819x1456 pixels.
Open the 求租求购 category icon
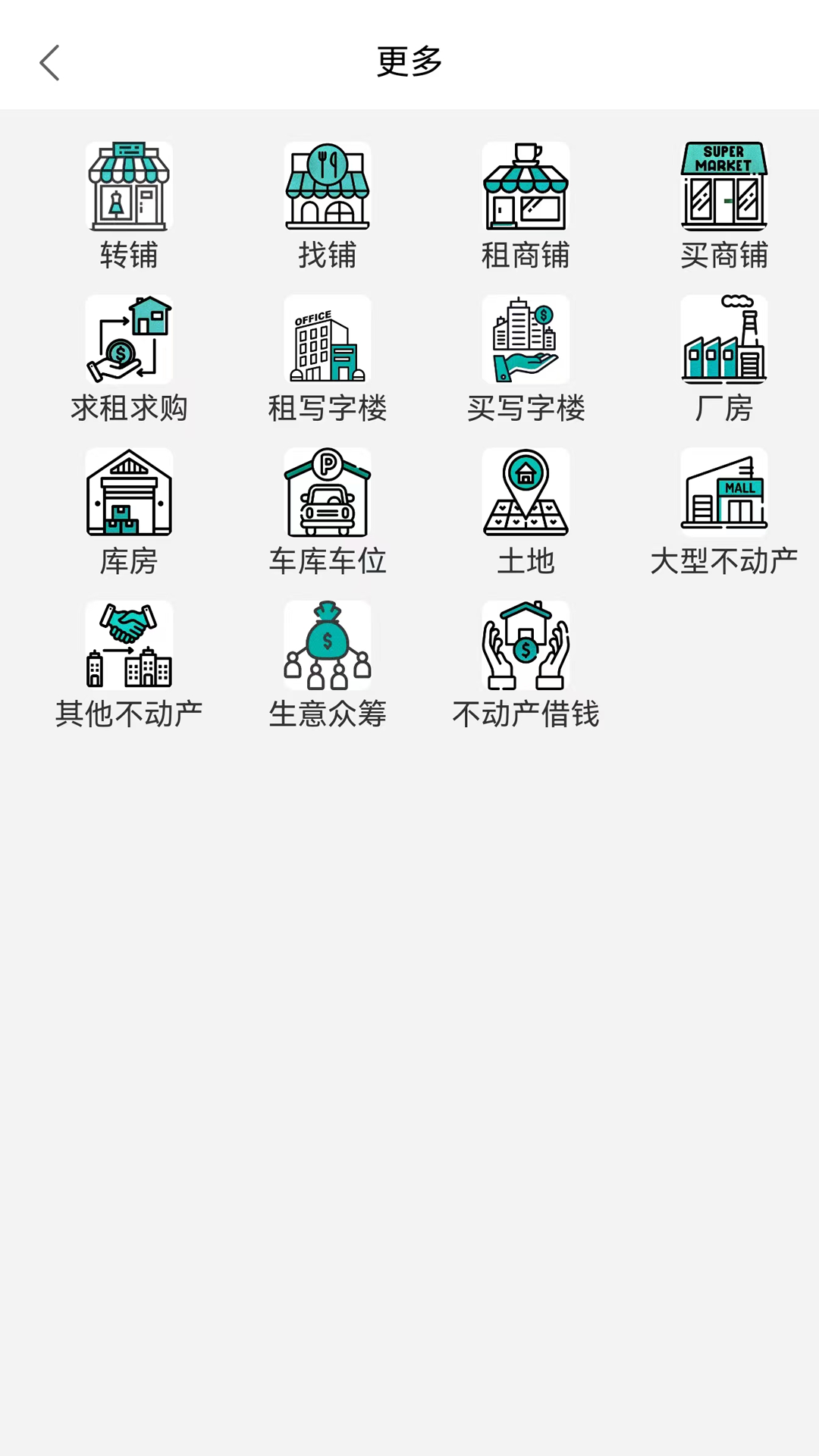(x=128, y=339)
